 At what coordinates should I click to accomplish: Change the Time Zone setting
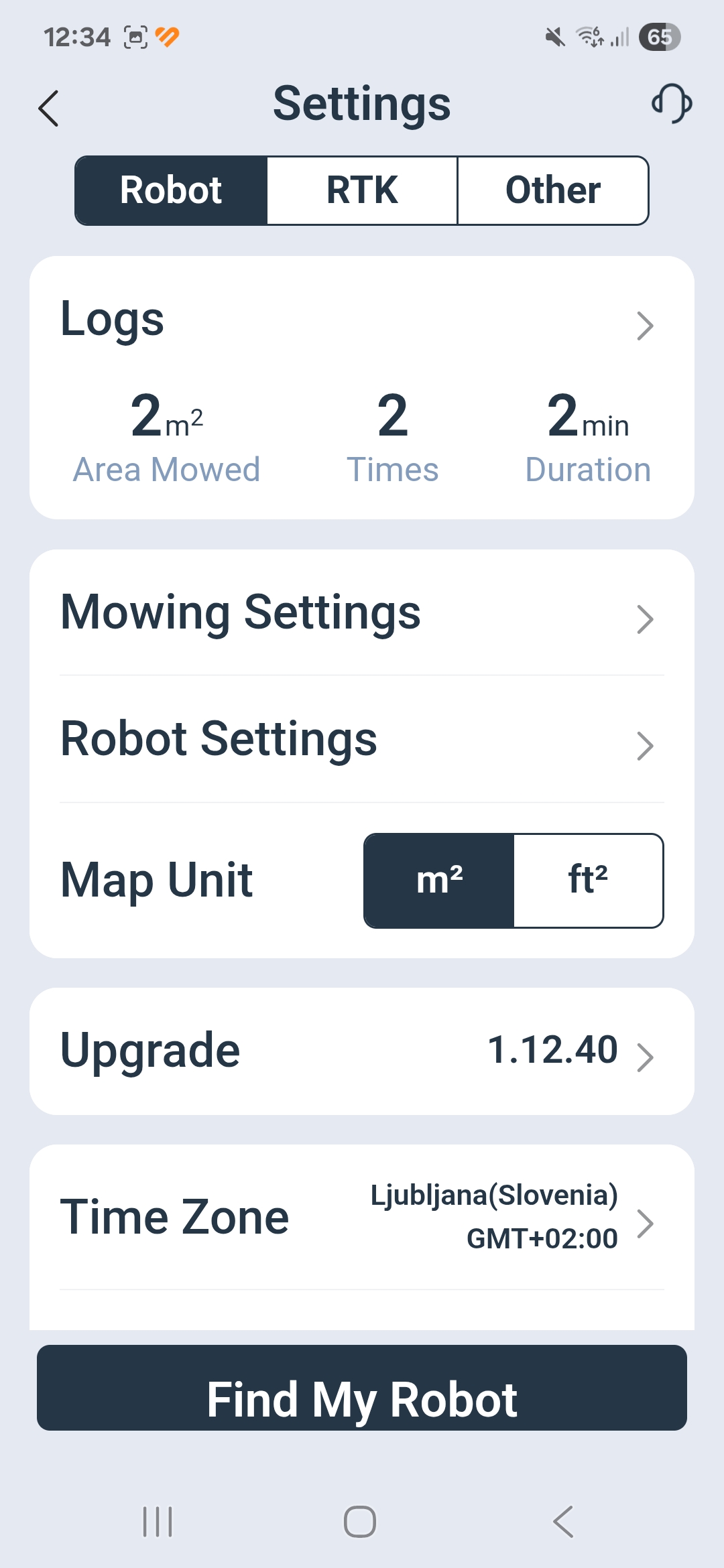(x=362, y=1217)
